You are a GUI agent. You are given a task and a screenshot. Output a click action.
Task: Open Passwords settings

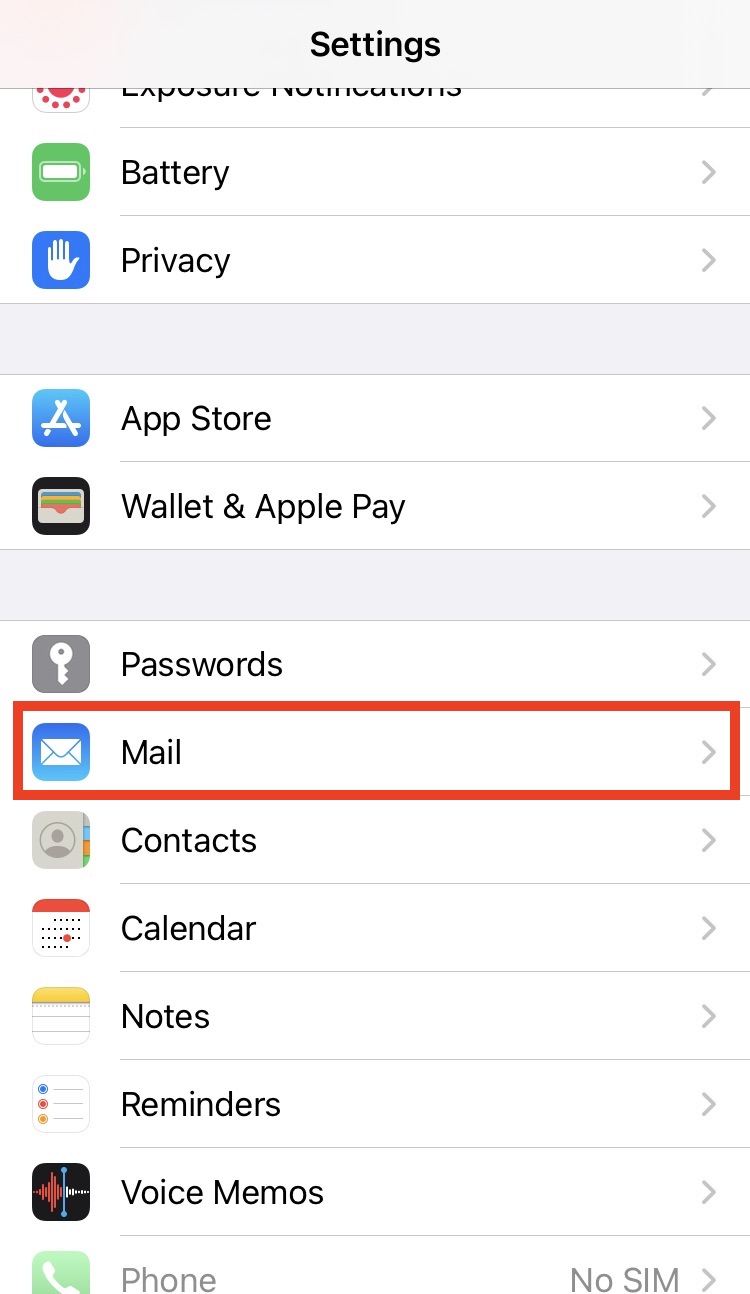(375, 664)
